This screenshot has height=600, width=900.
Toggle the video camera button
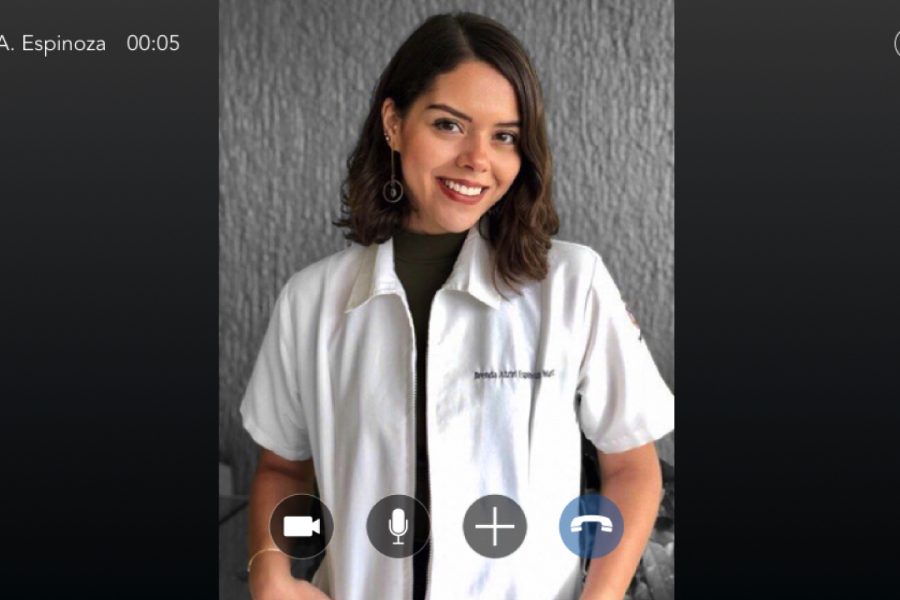click(x=302, y=526)
